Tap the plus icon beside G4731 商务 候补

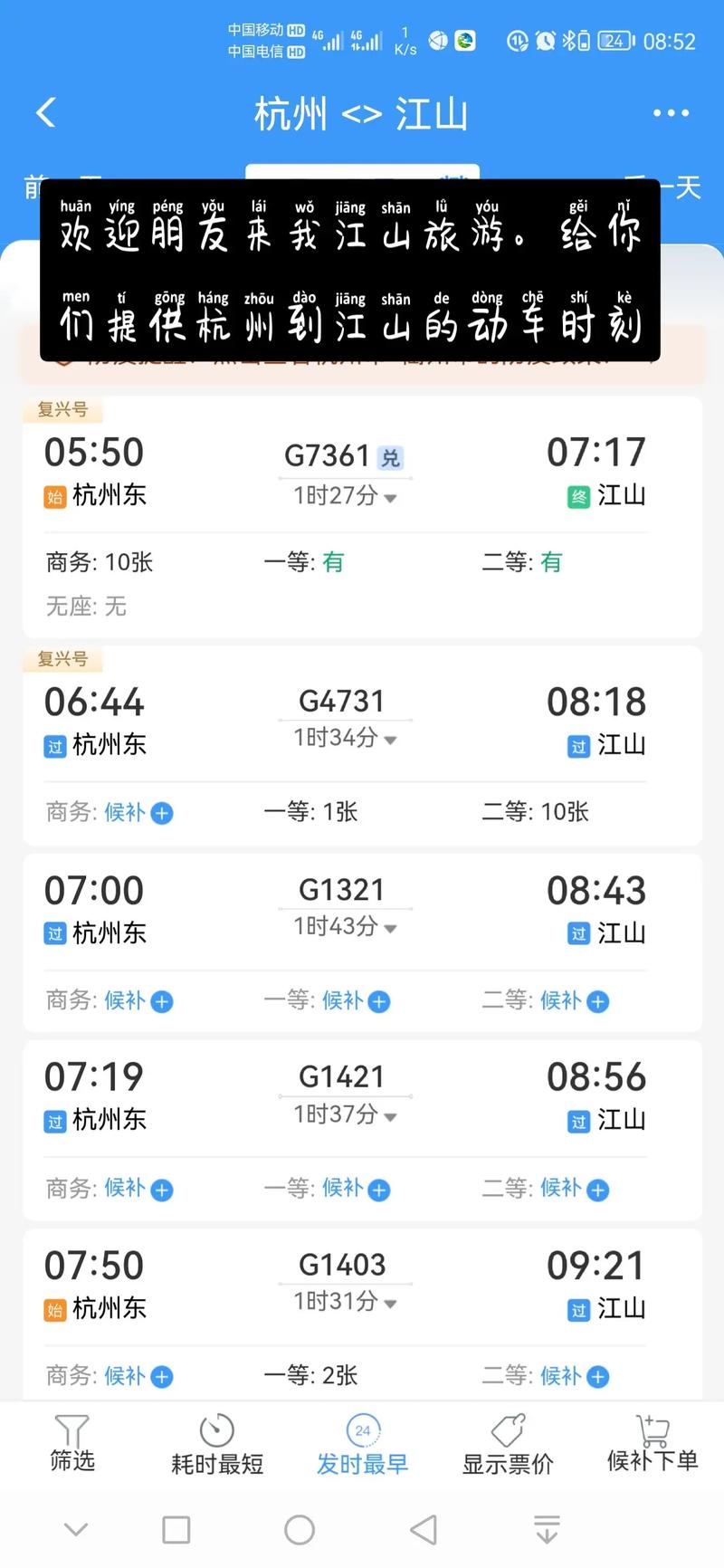(161, 813)
